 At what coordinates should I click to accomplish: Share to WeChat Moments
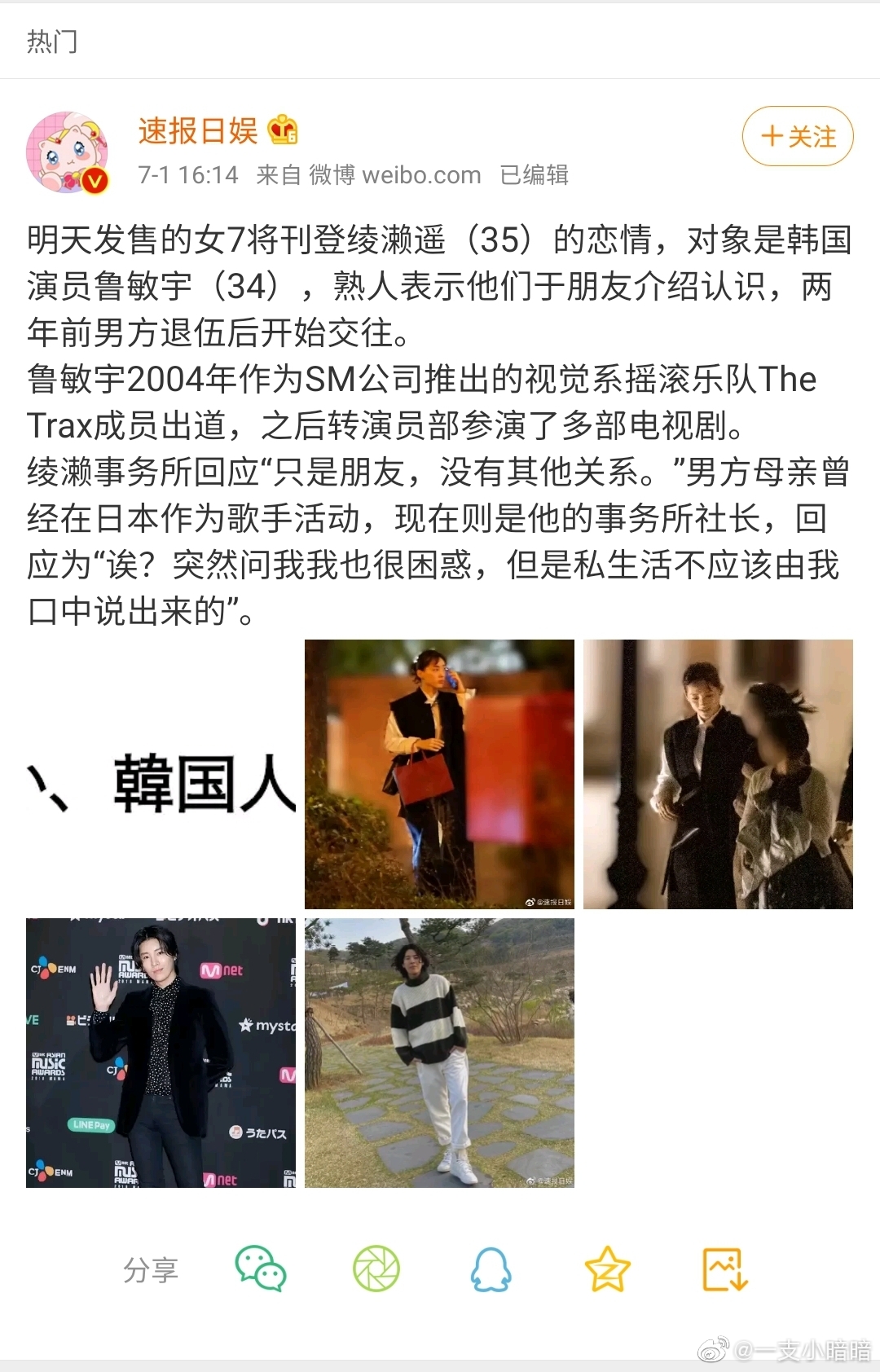[x=376, y=1269]
